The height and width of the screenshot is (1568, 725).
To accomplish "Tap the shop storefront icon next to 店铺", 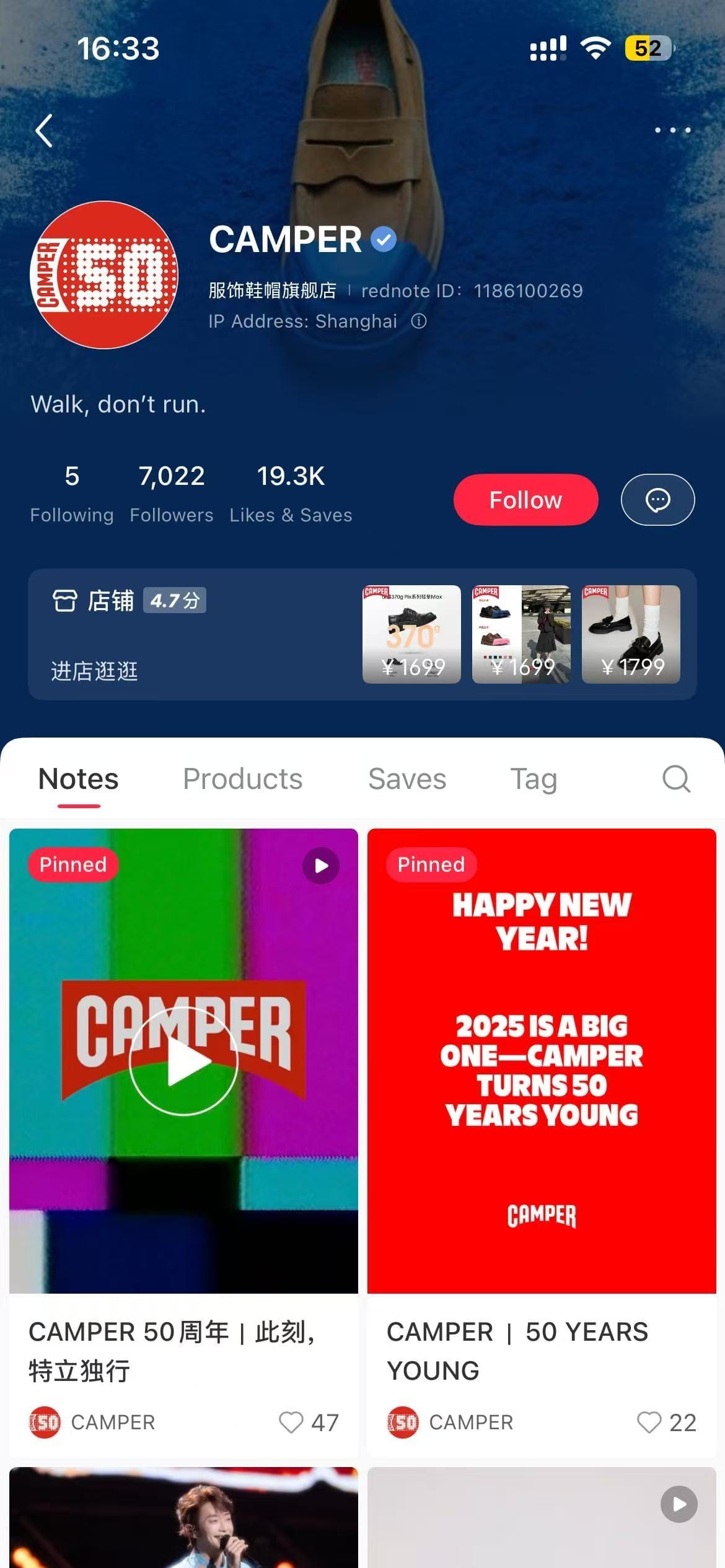I will pyautogui.click(x=66, y=600).
